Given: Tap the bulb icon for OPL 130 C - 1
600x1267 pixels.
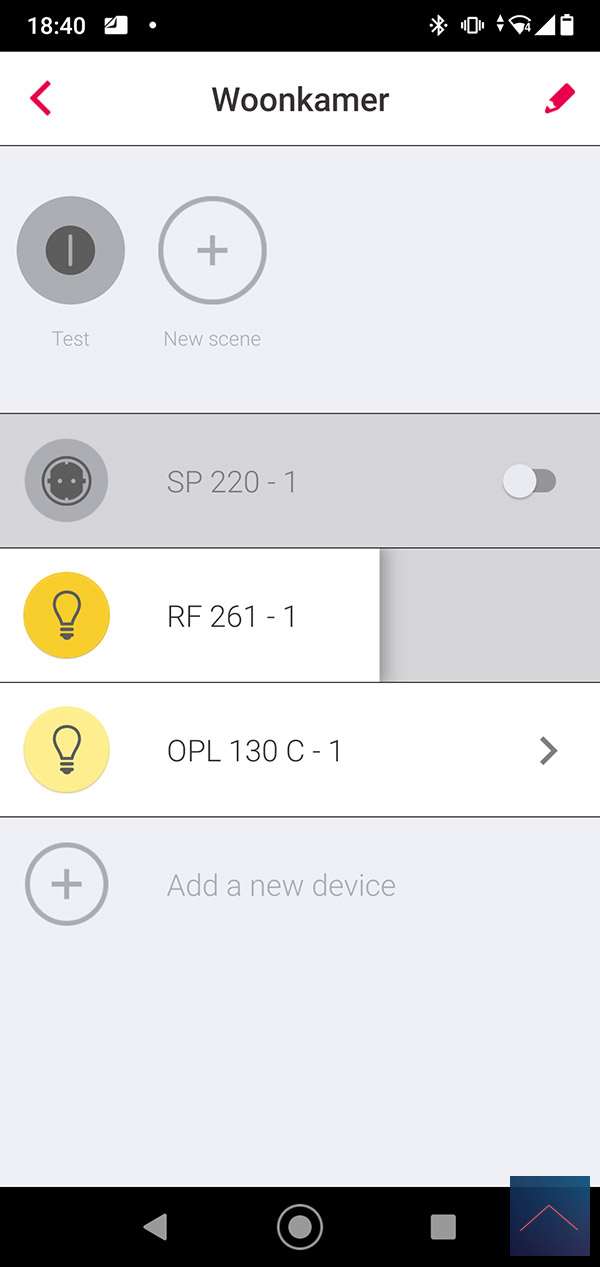Looking at the screenshot, I should point(66,750).
